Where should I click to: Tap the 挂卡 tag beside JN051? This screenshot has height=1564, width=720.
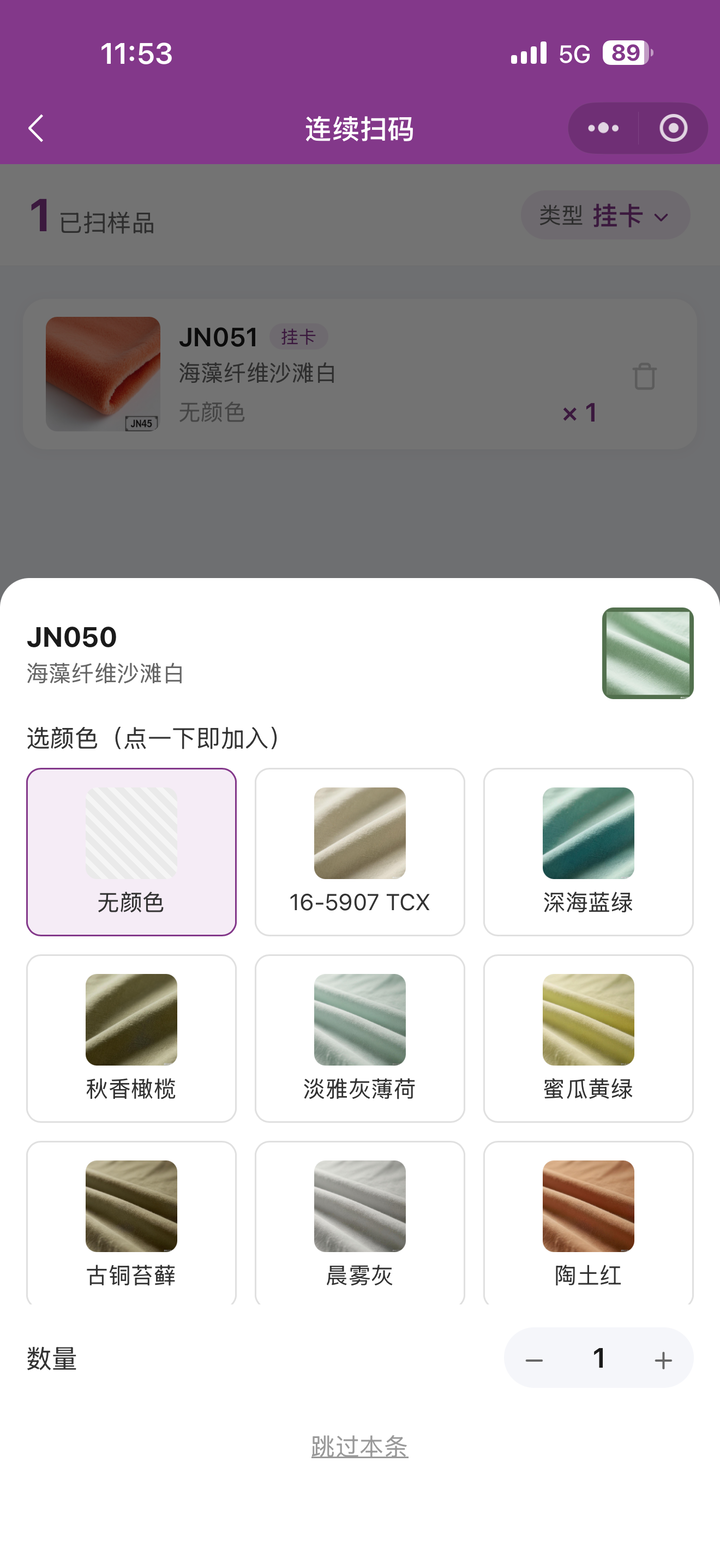pyautogui.click(x=298, y=337)
